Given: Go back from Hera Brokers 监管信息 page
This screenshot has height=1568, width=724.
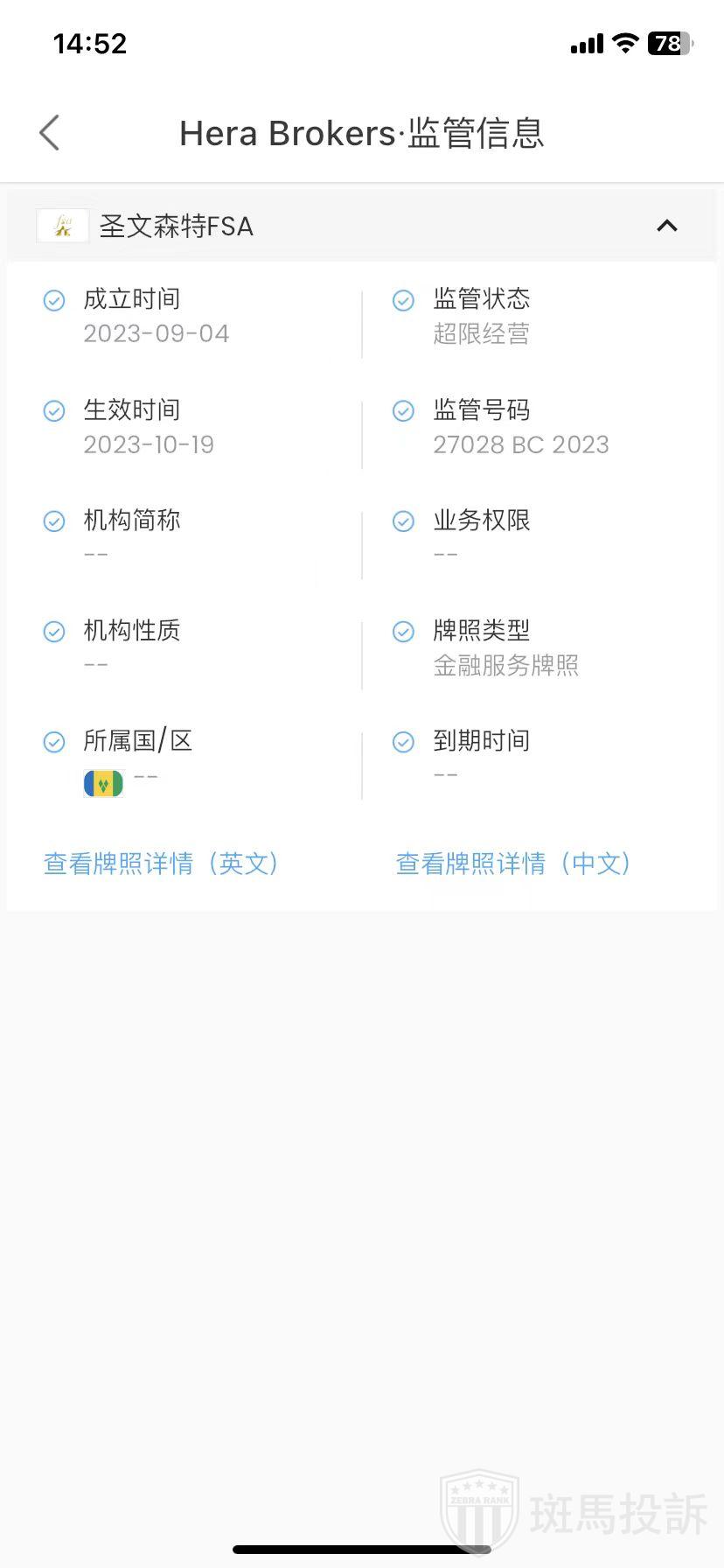Looking at the screenshot, I should click(x=50, y=133).
